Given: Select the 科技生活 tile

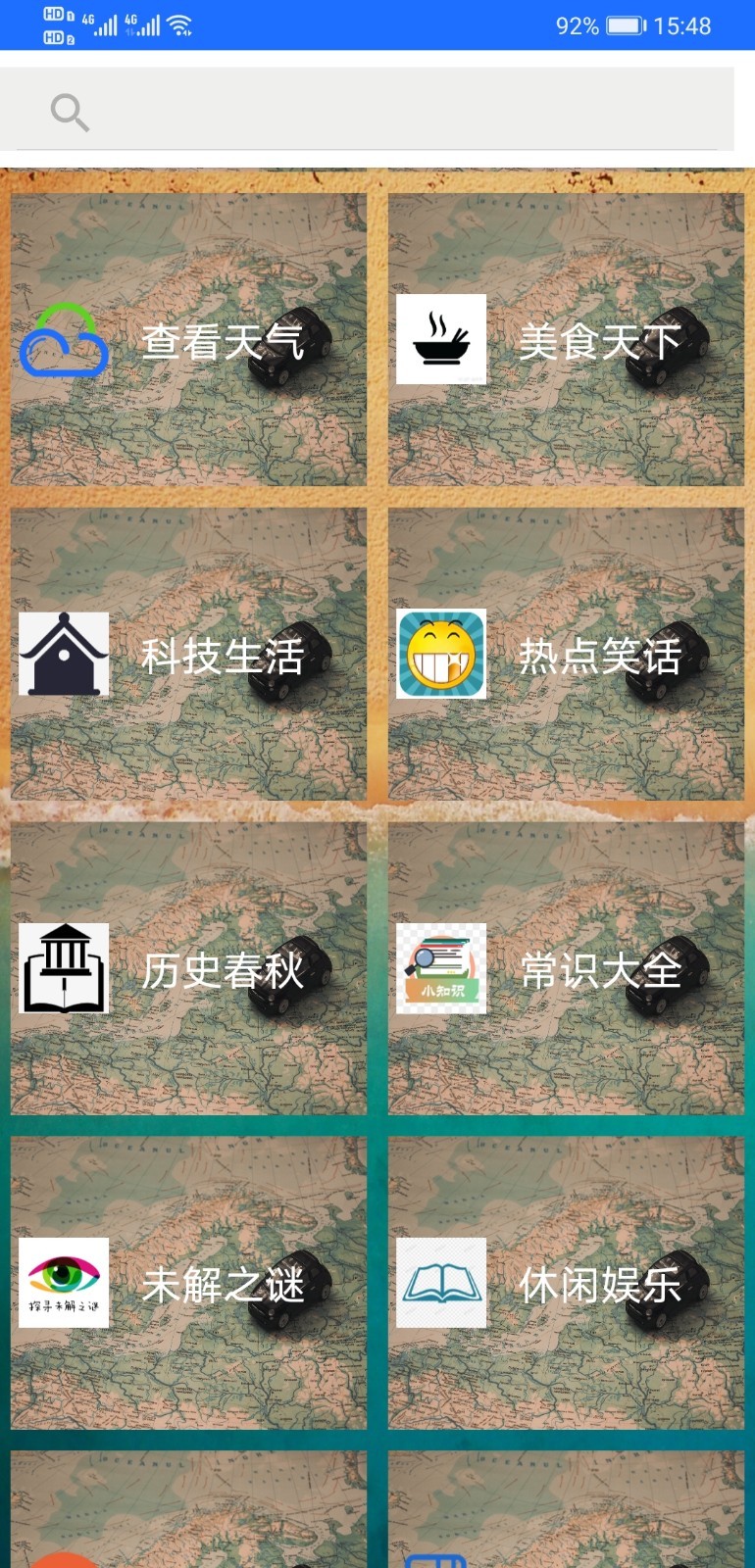Looking at the screenshot, I should coord(188,654).
